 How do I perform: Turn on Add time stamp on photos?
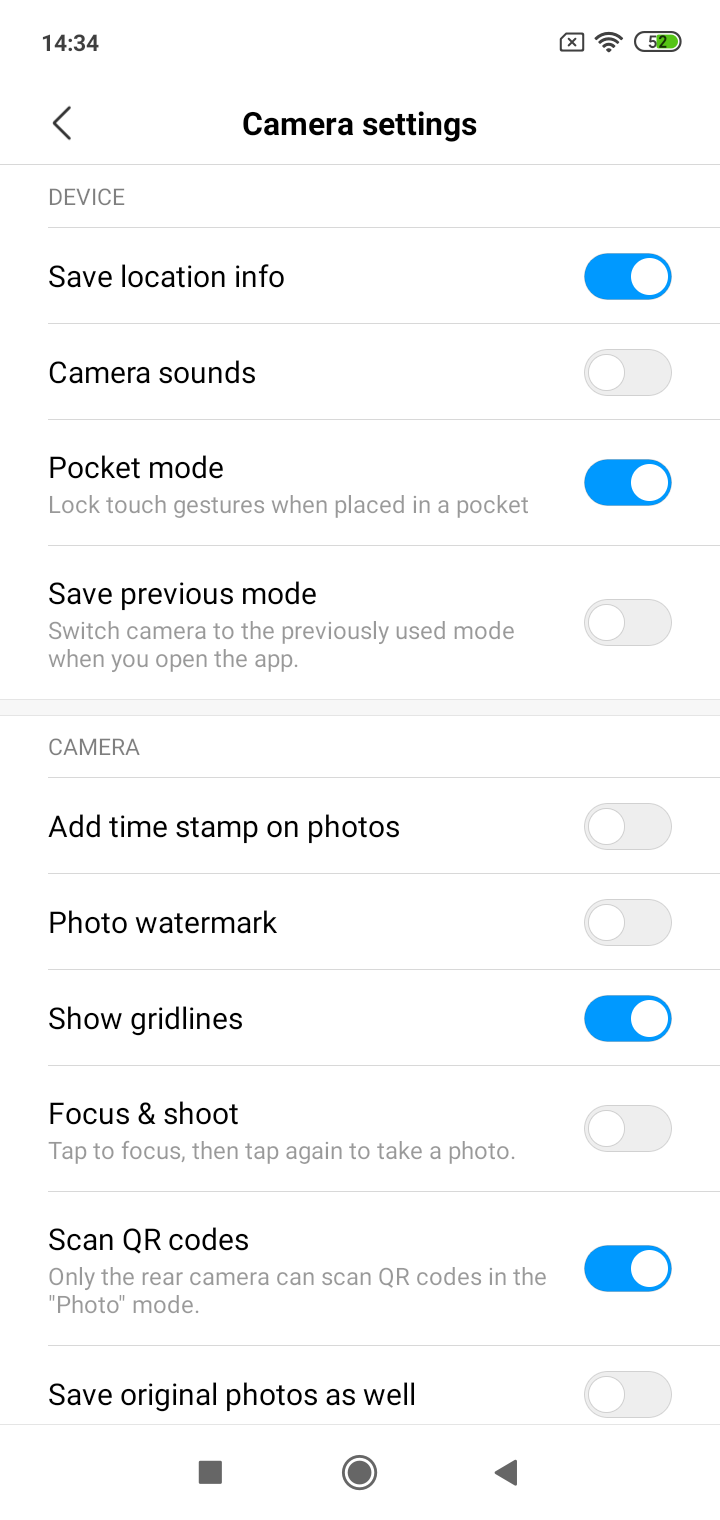[x=627, y=827]
